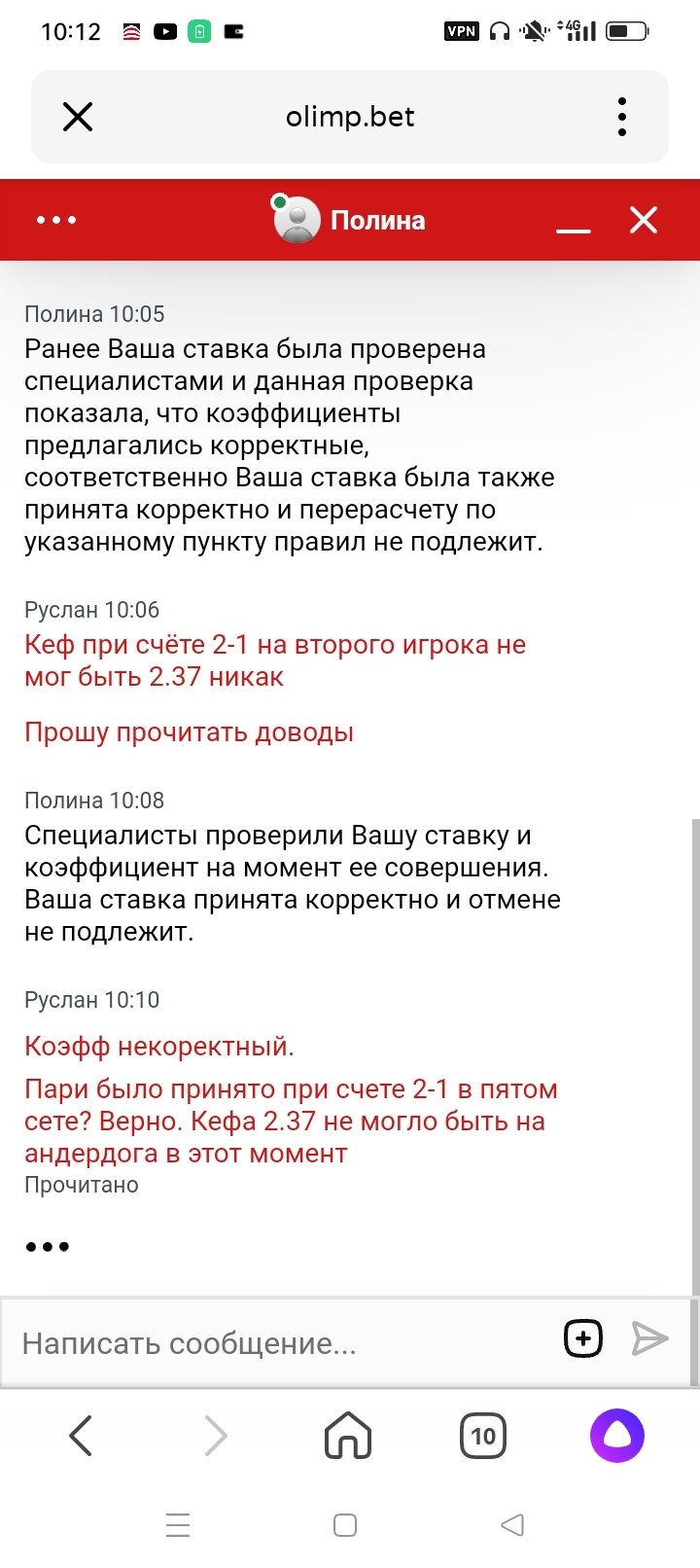
Task: Focus the 'Написать сообщение...' text field
Action: pos(282,1343)
